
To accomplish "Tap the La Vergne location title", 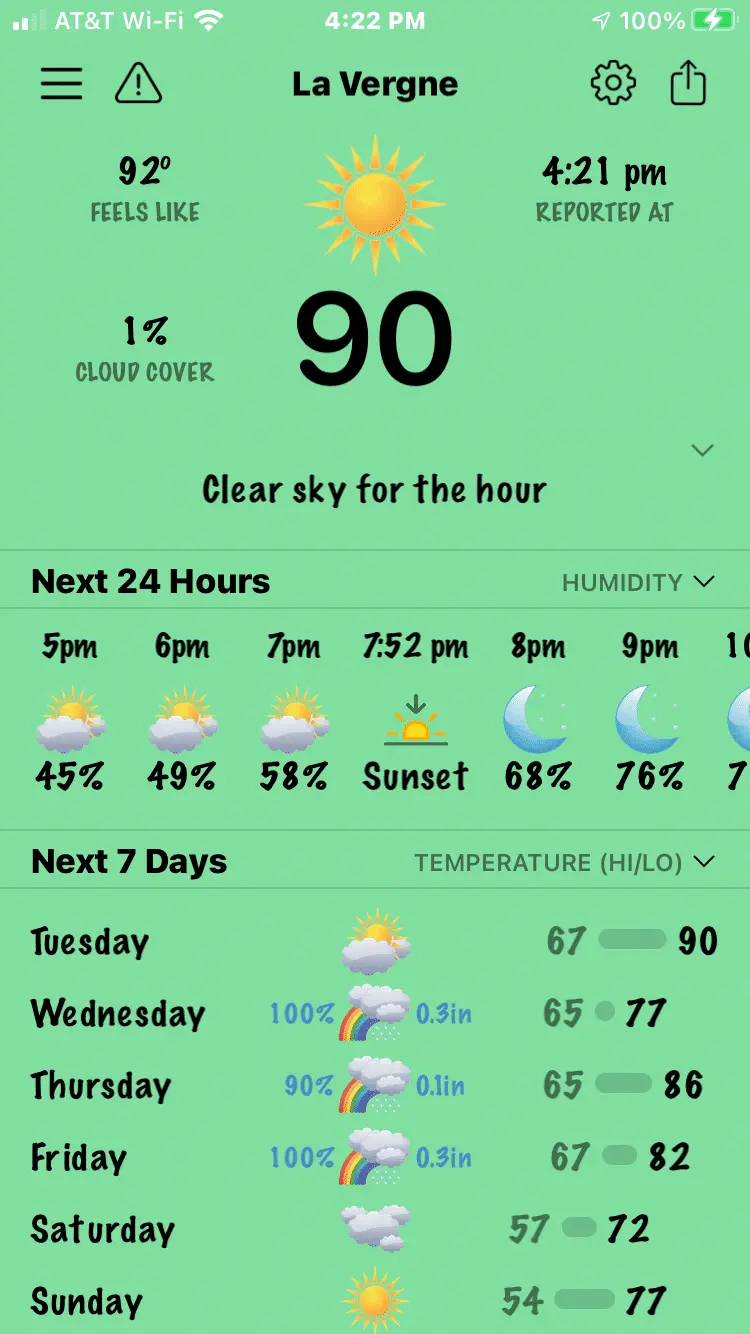I will point(374,84).
